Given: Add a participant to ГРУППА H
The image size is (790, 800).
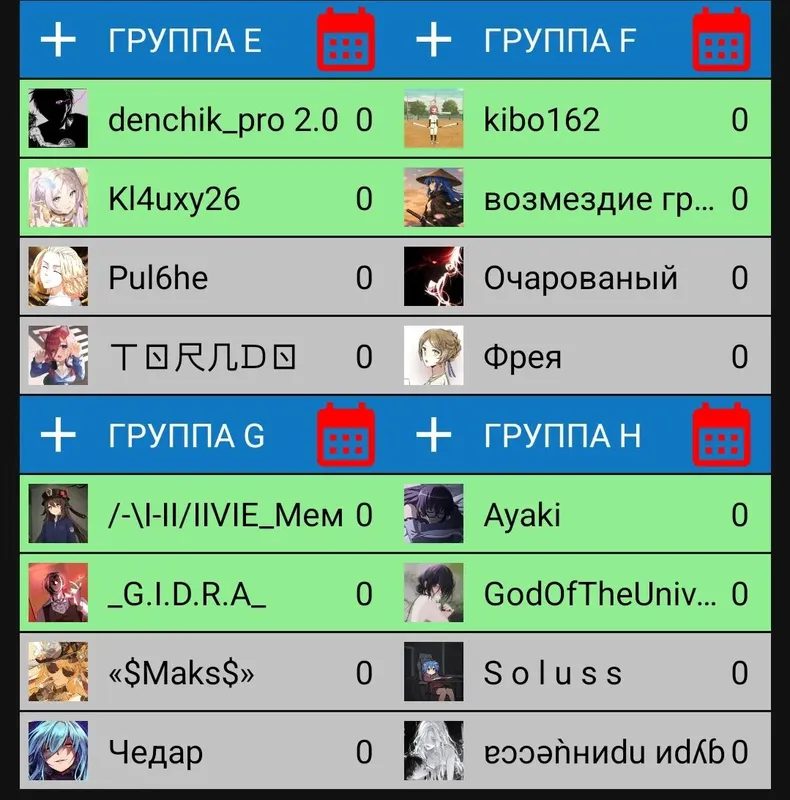Looking at the screenshot, I should point(433,435).
